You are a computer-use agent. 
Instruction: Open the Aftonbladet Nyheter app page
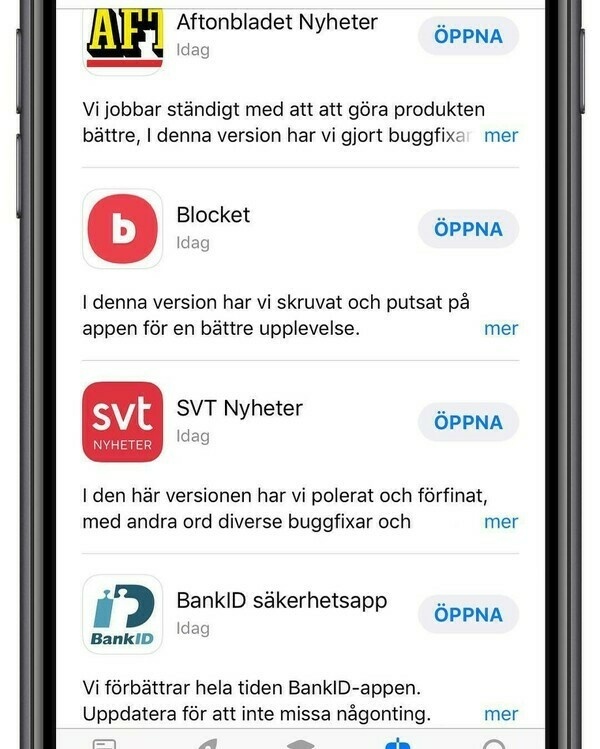(x=122, y=38)
